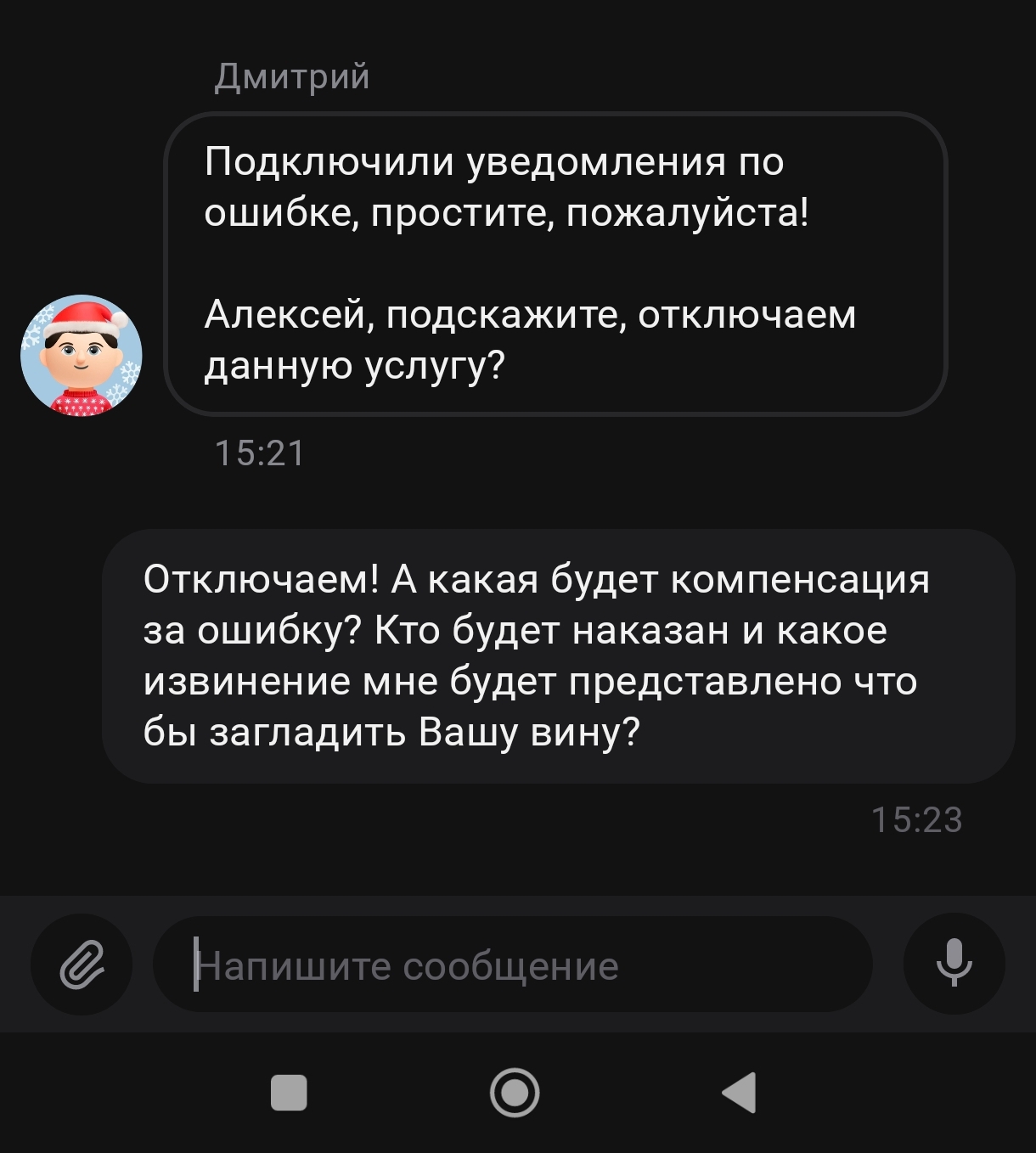Start voice input with the microphone

pos(954,964)
